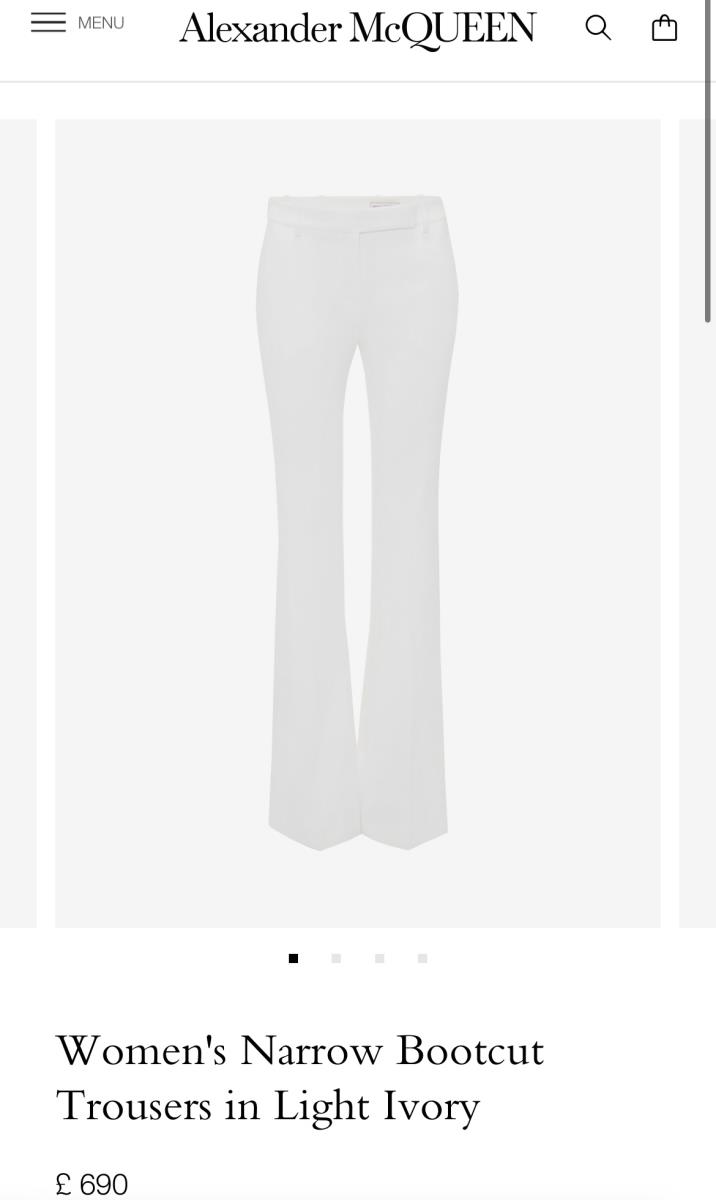This screenshot has width=716, height=1200.
Task: Go to the Alexander McQueen homepage
Action: coord(357,29)
